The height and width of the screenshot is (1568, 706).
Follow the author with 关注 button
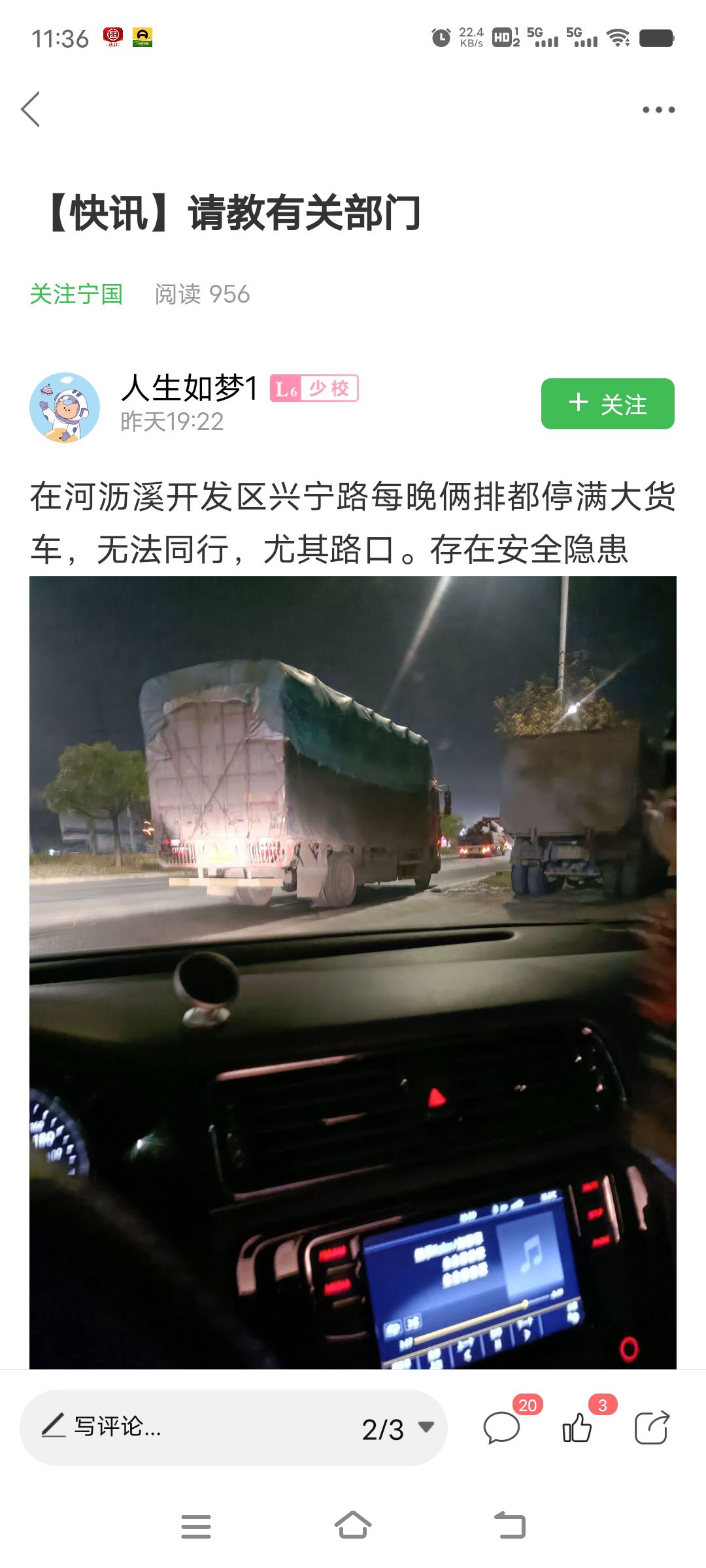[607, 404]
